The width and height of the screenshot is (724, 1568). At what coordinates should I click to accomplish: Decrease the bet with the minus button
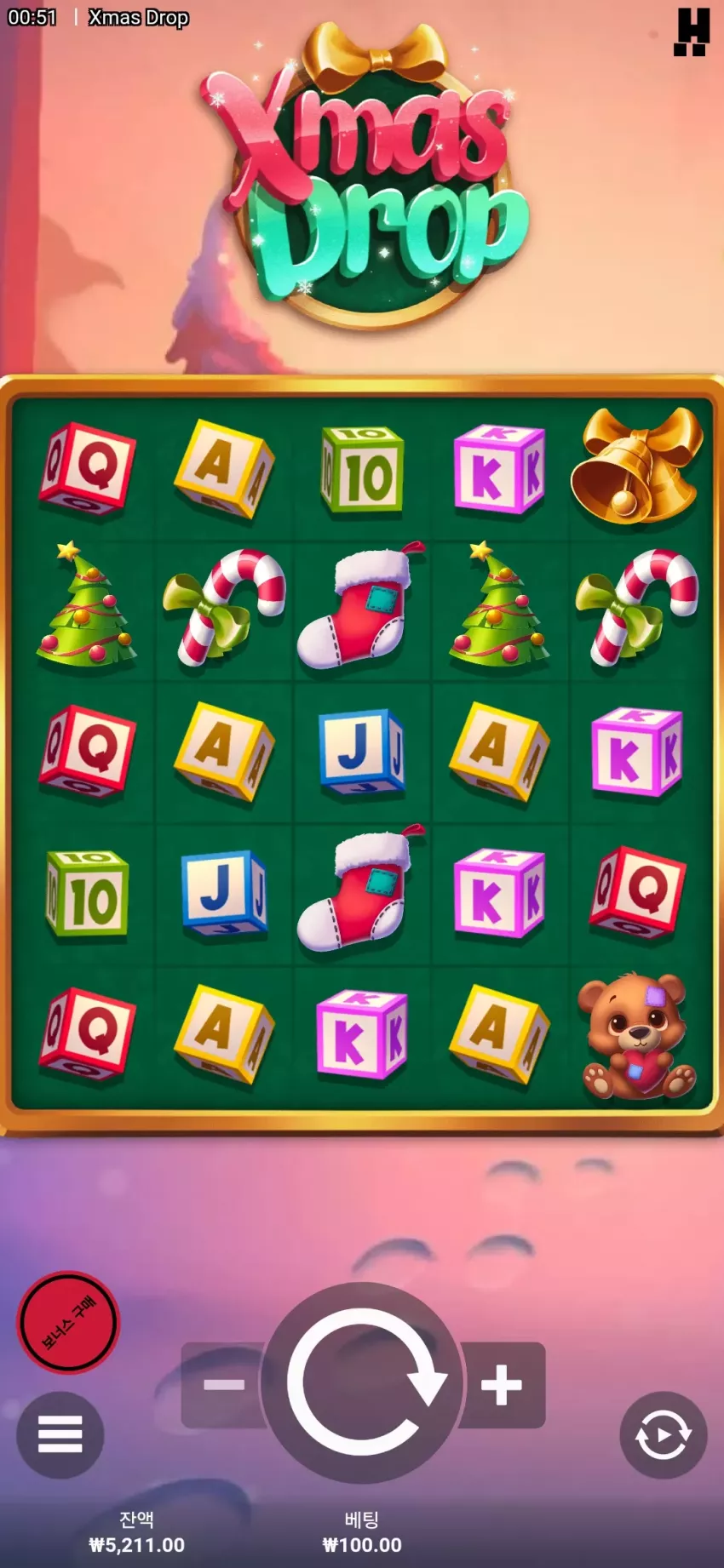[x=223, y=1385]
